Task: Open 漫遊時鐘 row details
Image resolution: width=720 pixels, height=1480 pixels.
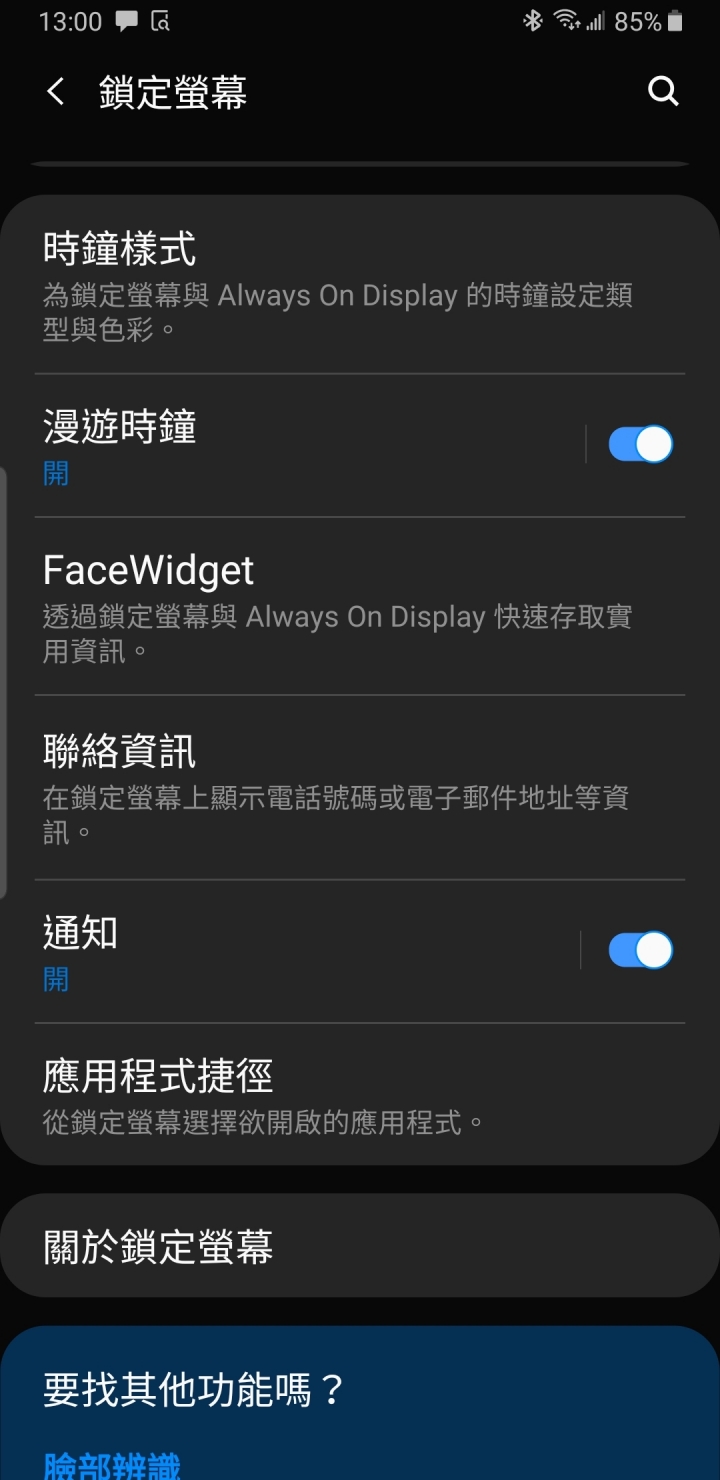Action: click(x=290, y=445)
